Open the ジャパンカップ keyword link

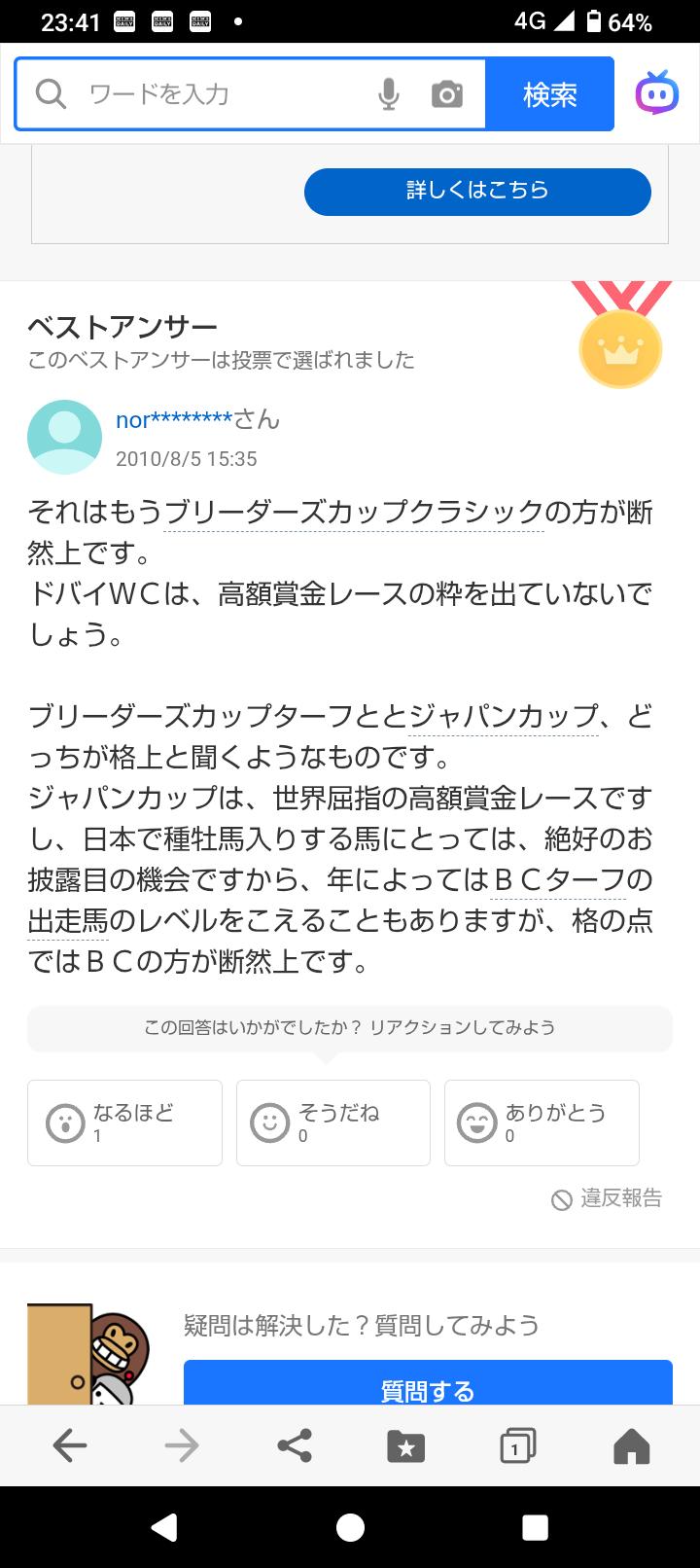pos(503,716)
